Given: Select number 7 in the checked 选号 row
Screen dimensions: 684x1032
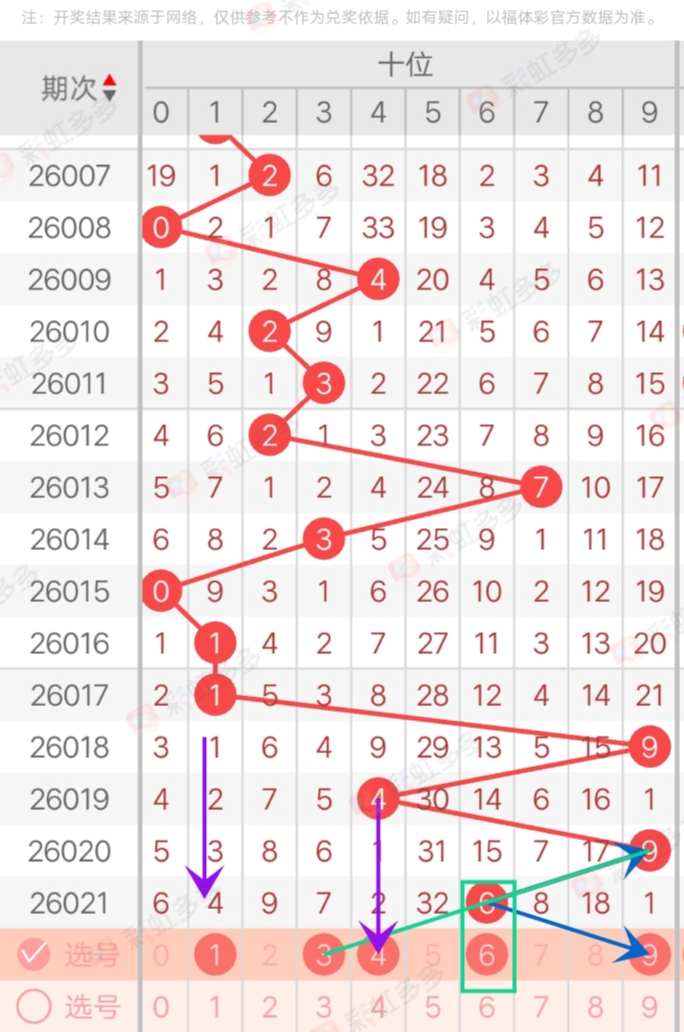Looking at the screenshot, I should [x=541, y=955].
